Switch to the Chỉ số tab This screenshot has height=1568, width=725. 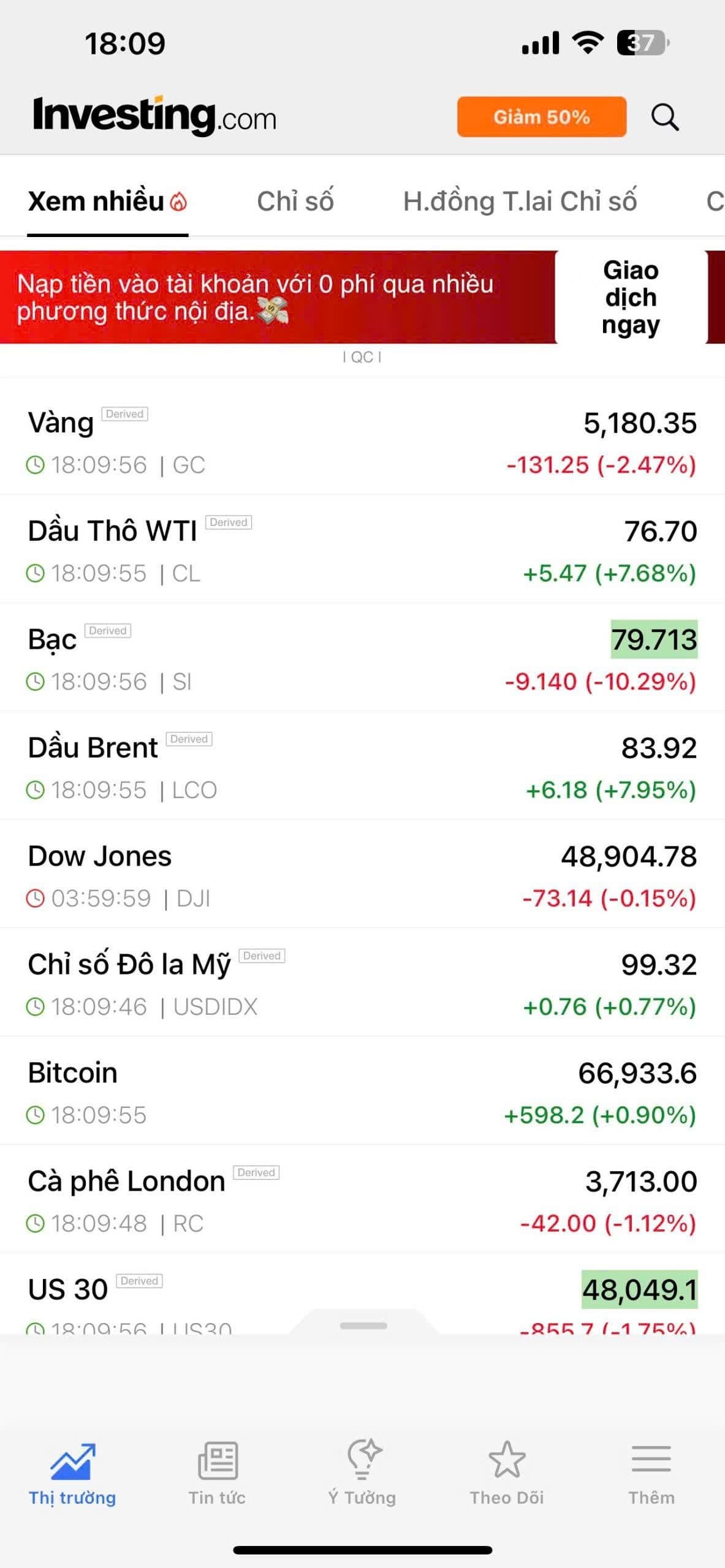[295, 202]
